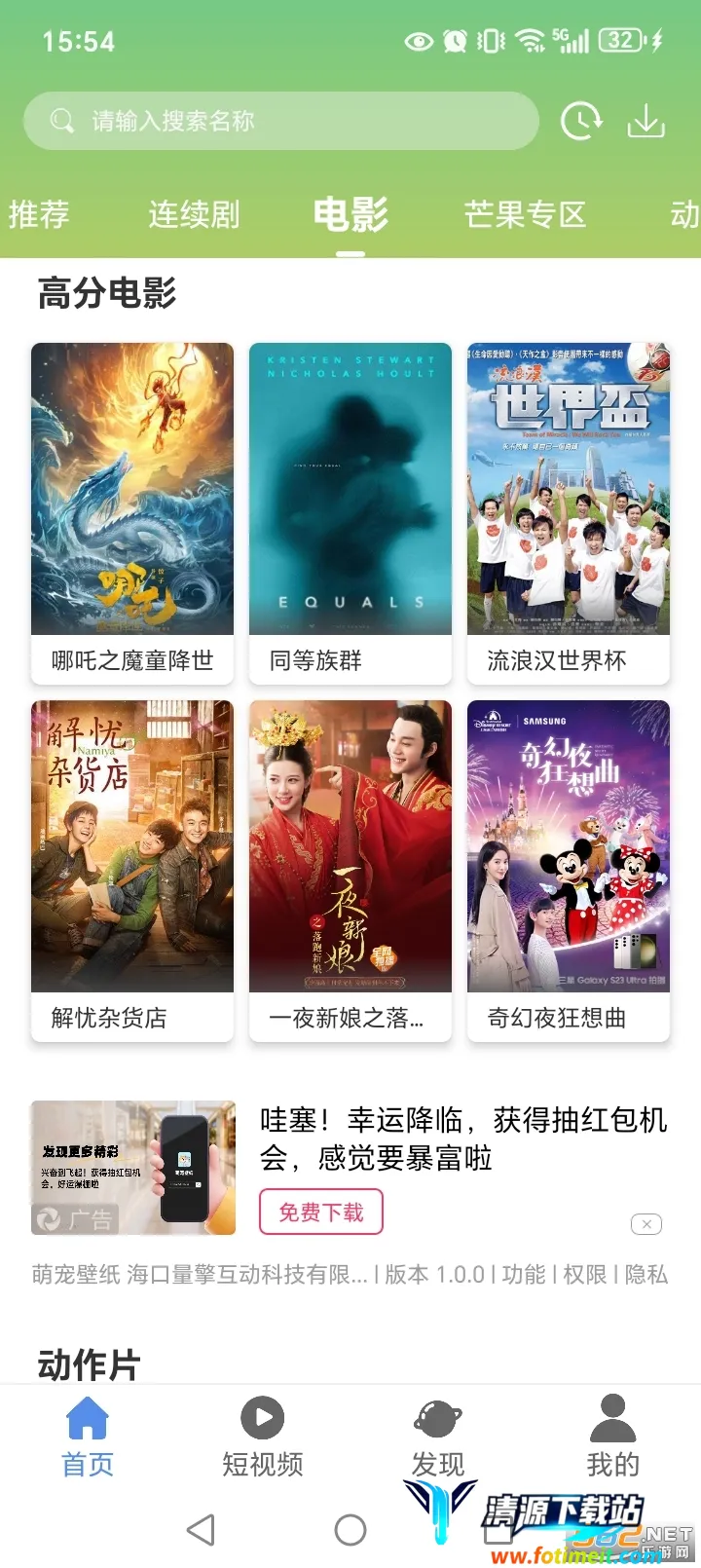Go to the 短视频 tab

263,1437
